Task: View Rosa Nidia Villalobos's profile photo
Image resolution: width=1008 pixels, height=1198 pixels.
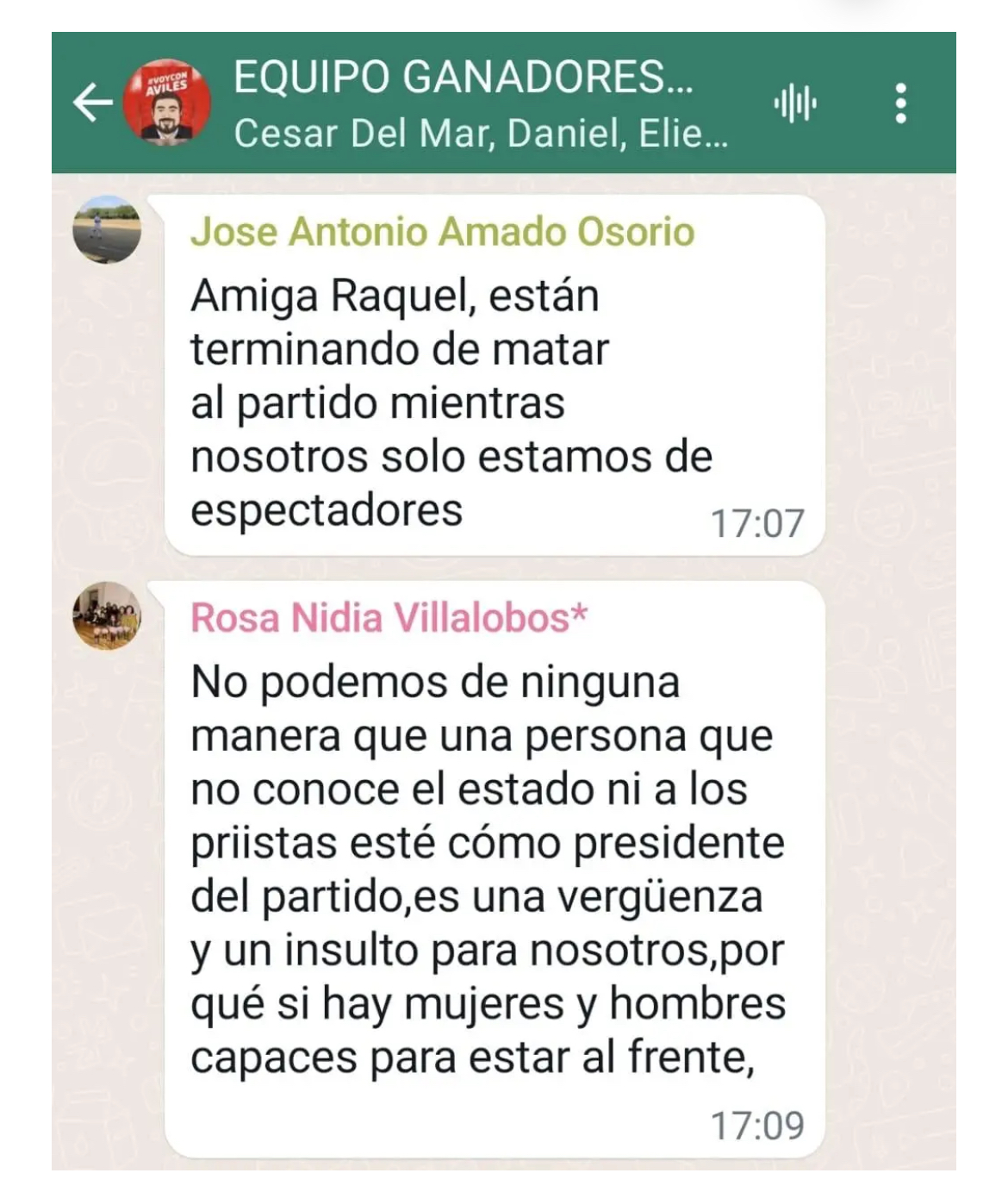Action: click(107, 615)
